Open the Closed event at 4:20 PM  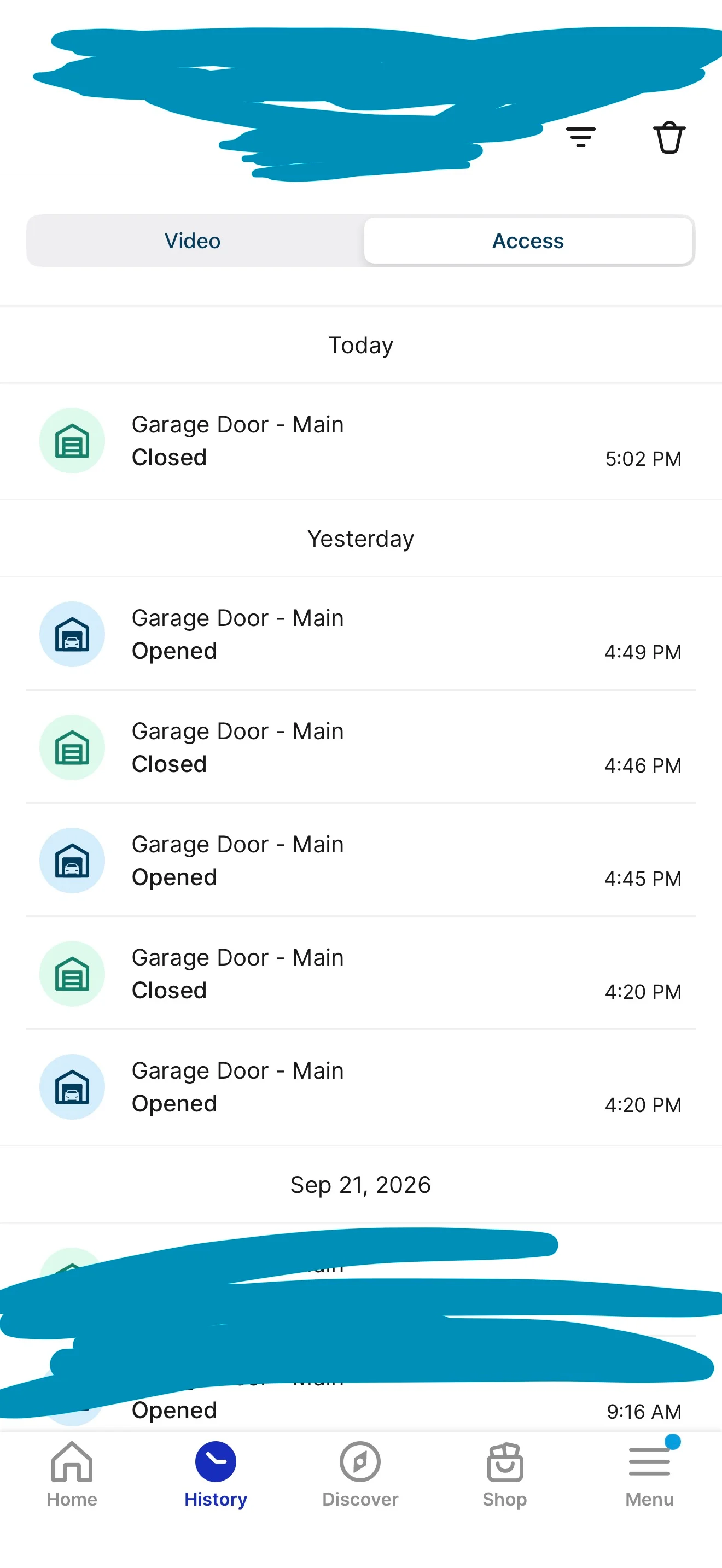pos(361,973)
